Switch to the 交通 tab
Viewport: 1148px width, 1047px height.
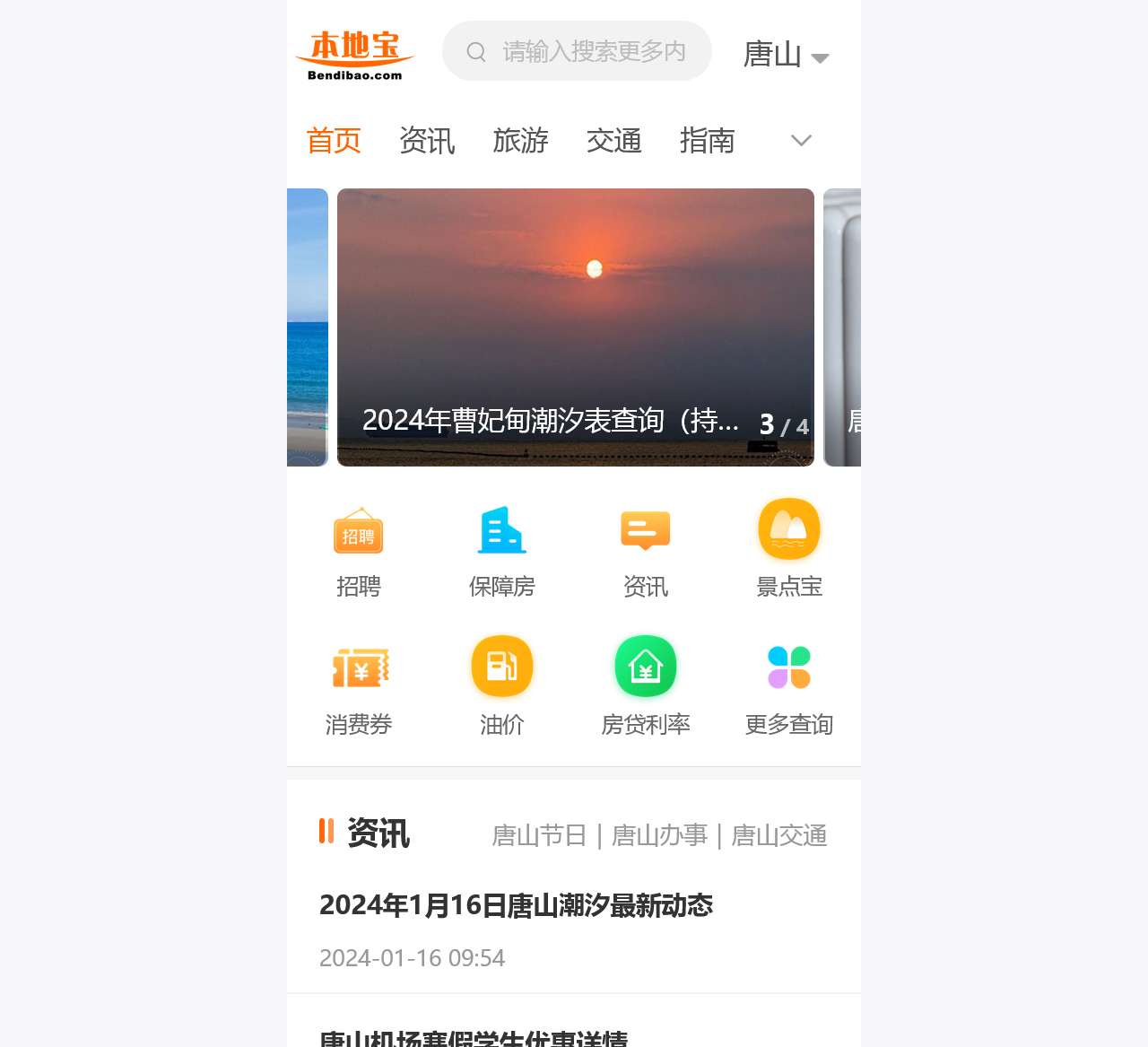tap(613, 141)
